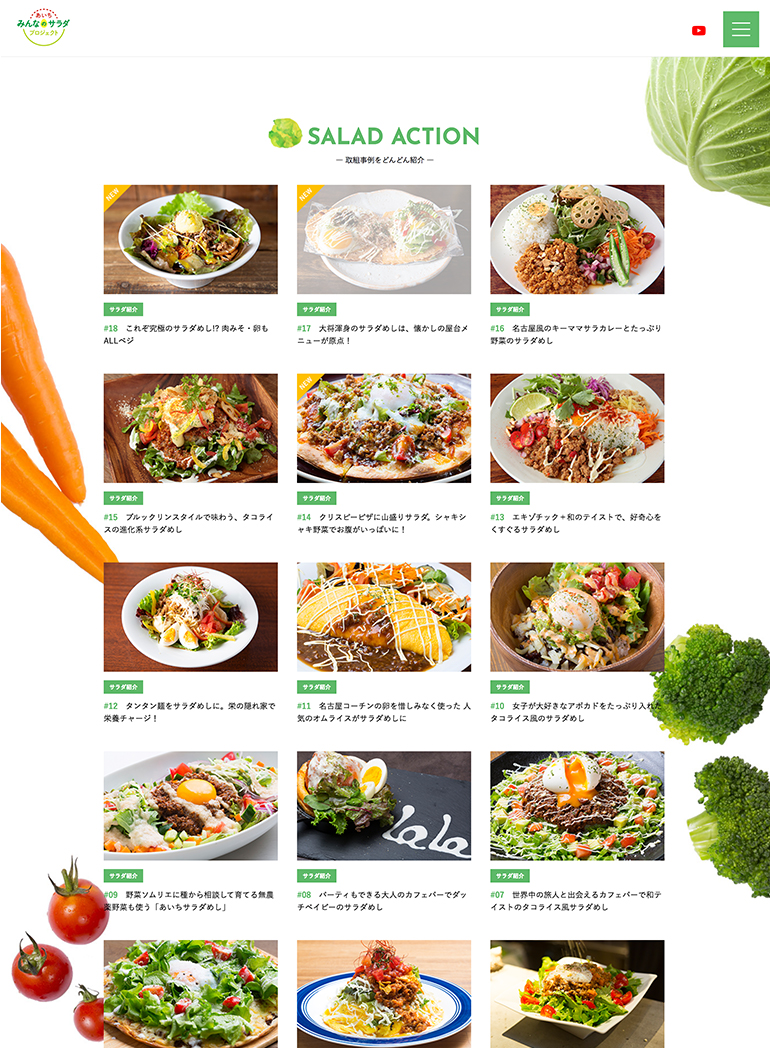This screenshot has width=770, height=1048.
Task: Open salad article #17
Action: tap(383, 240)
